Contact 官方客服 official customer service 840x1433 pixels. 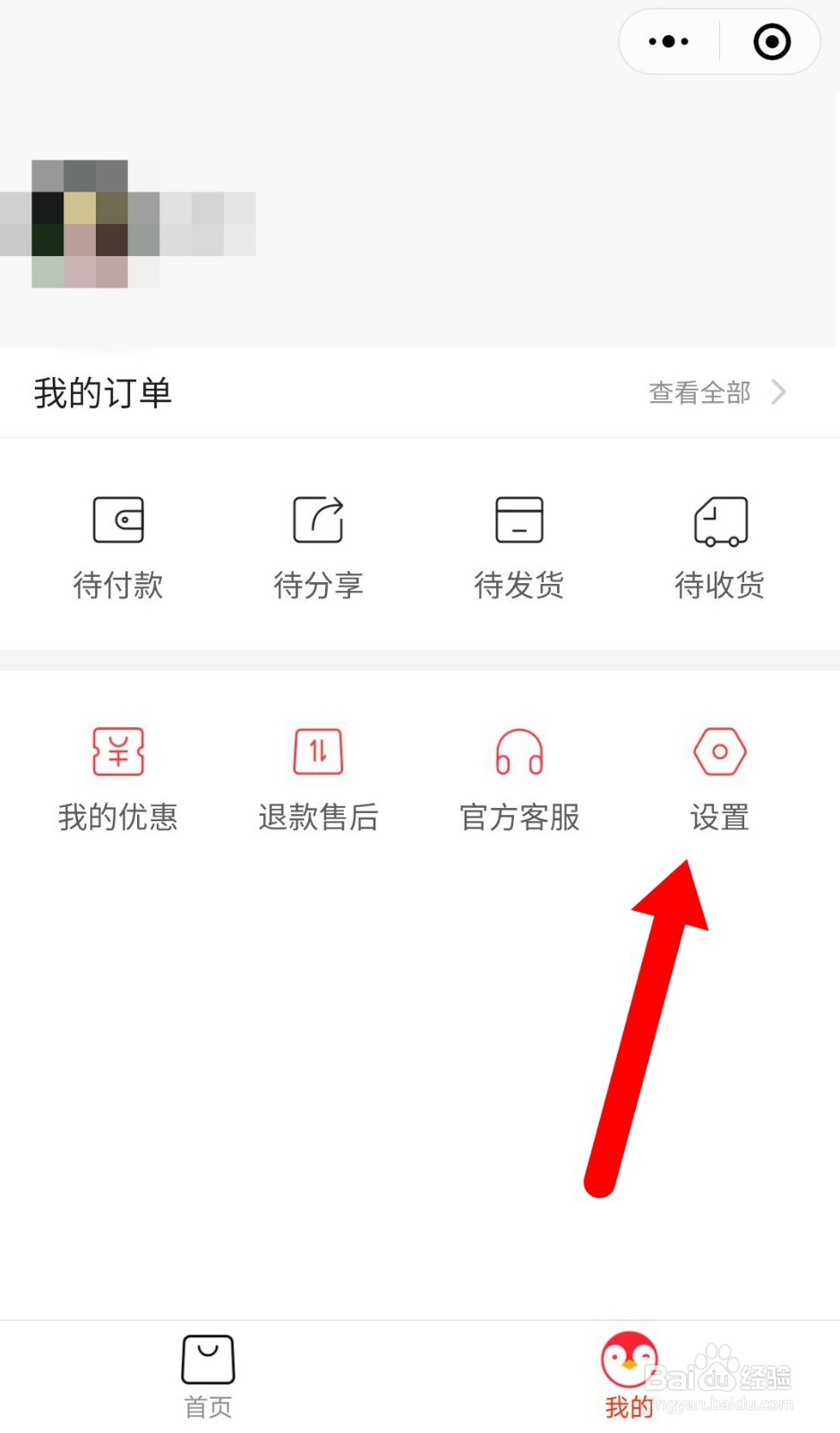pos(519,816)
